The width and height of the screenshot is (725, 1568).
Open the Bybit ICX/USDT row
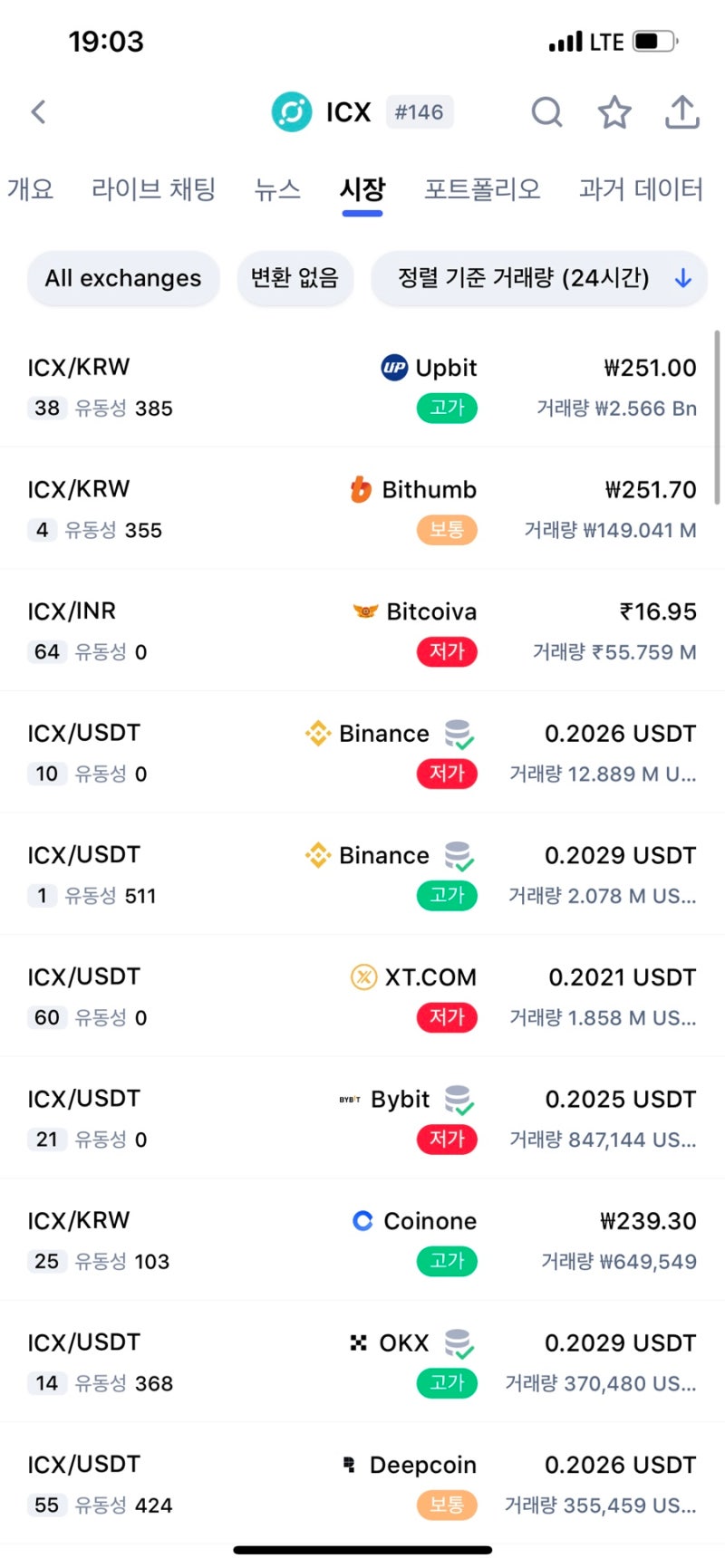[x=362, y=1119]
